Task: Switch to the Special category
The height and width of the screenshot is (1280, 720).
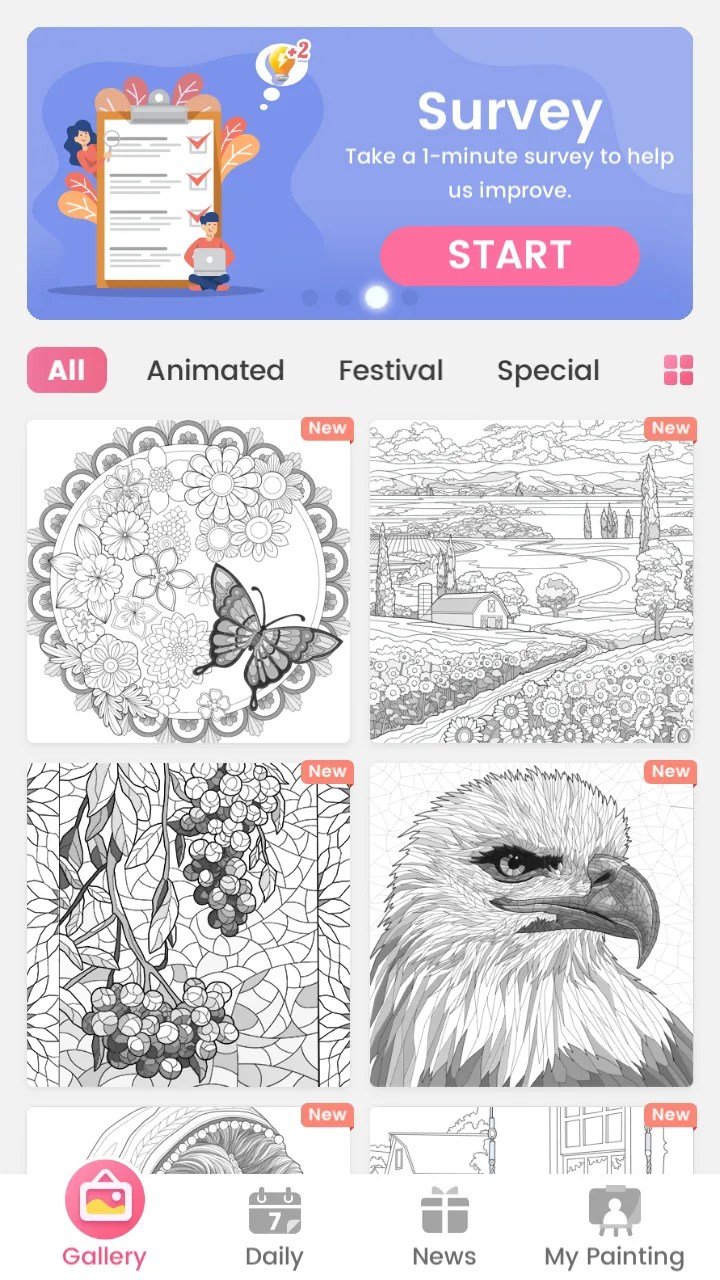Action: (548, 370)
